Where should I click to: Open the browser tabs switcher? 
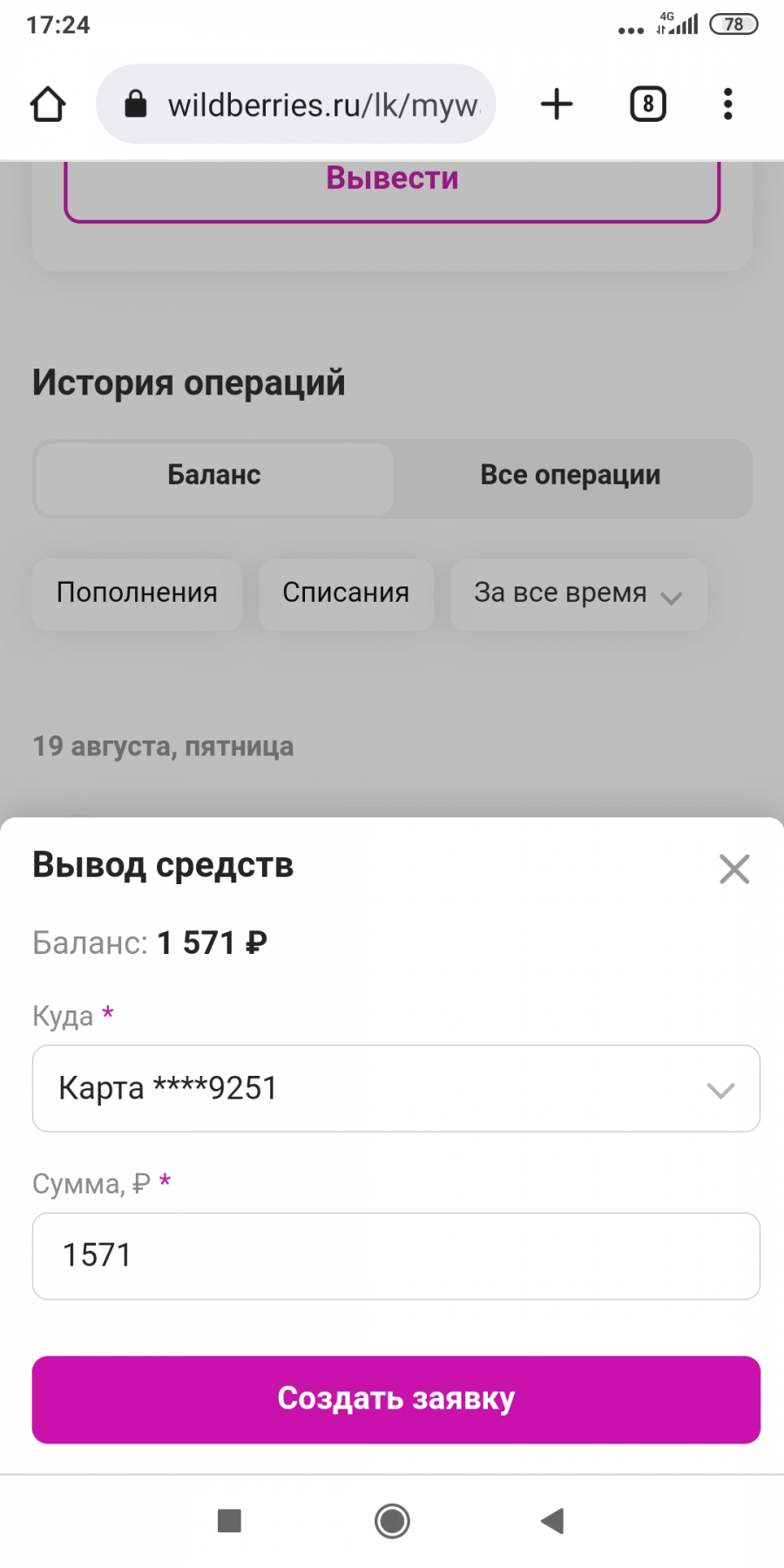click(648, 105)
